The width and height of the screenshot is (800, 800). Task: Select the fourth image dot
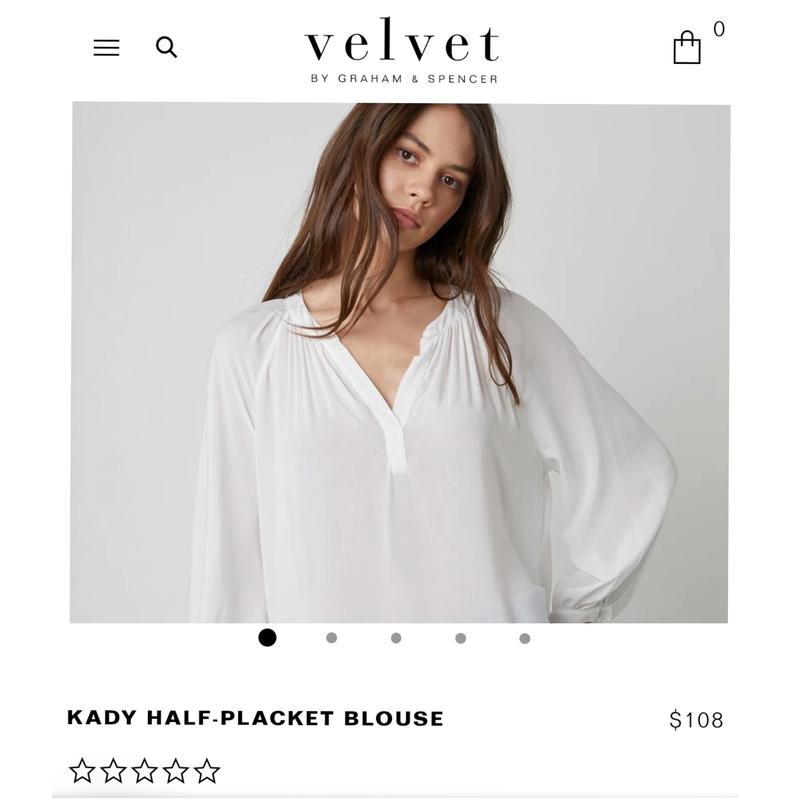pyautogui.click(x=460, y=638)
